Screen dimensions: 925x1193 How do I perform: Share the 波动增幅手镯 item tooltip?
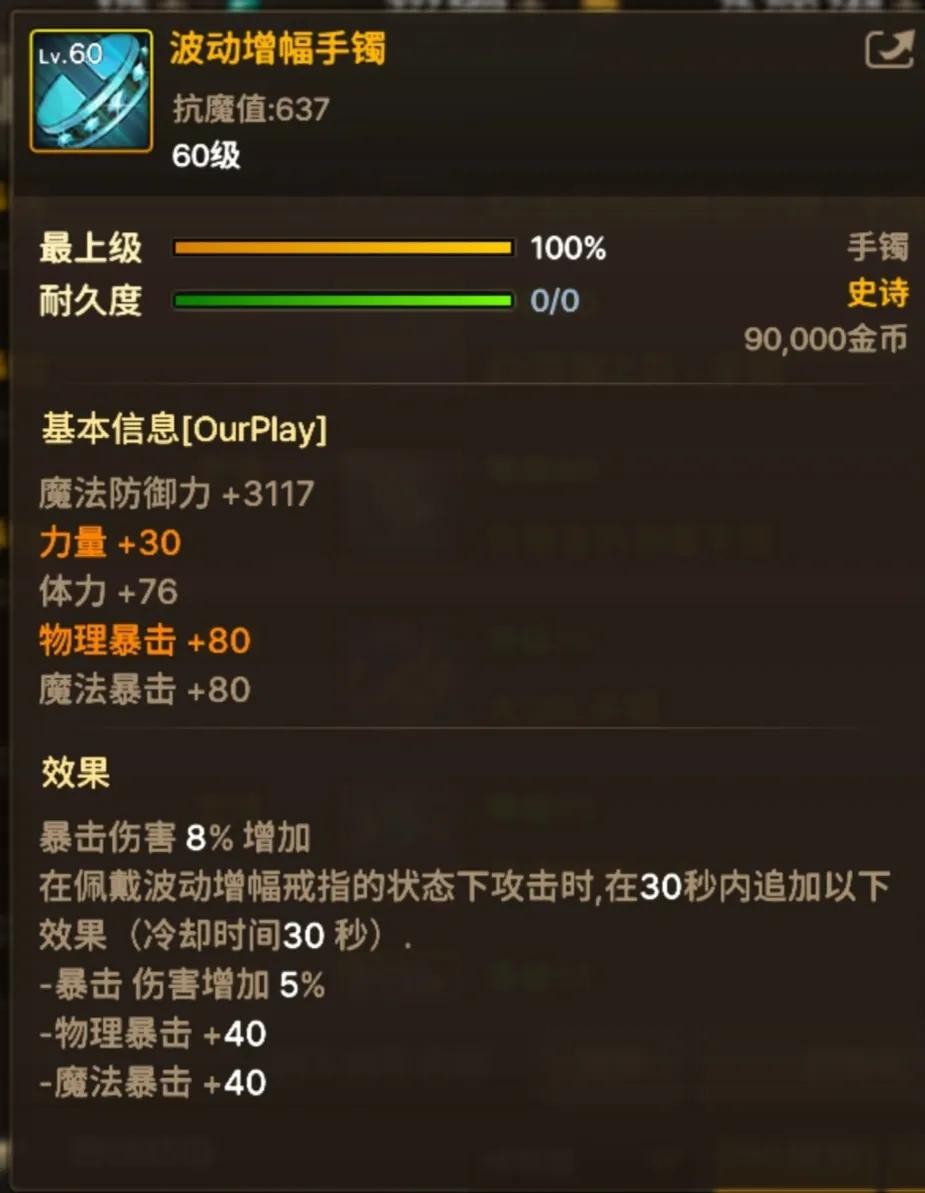pos(888,49)
